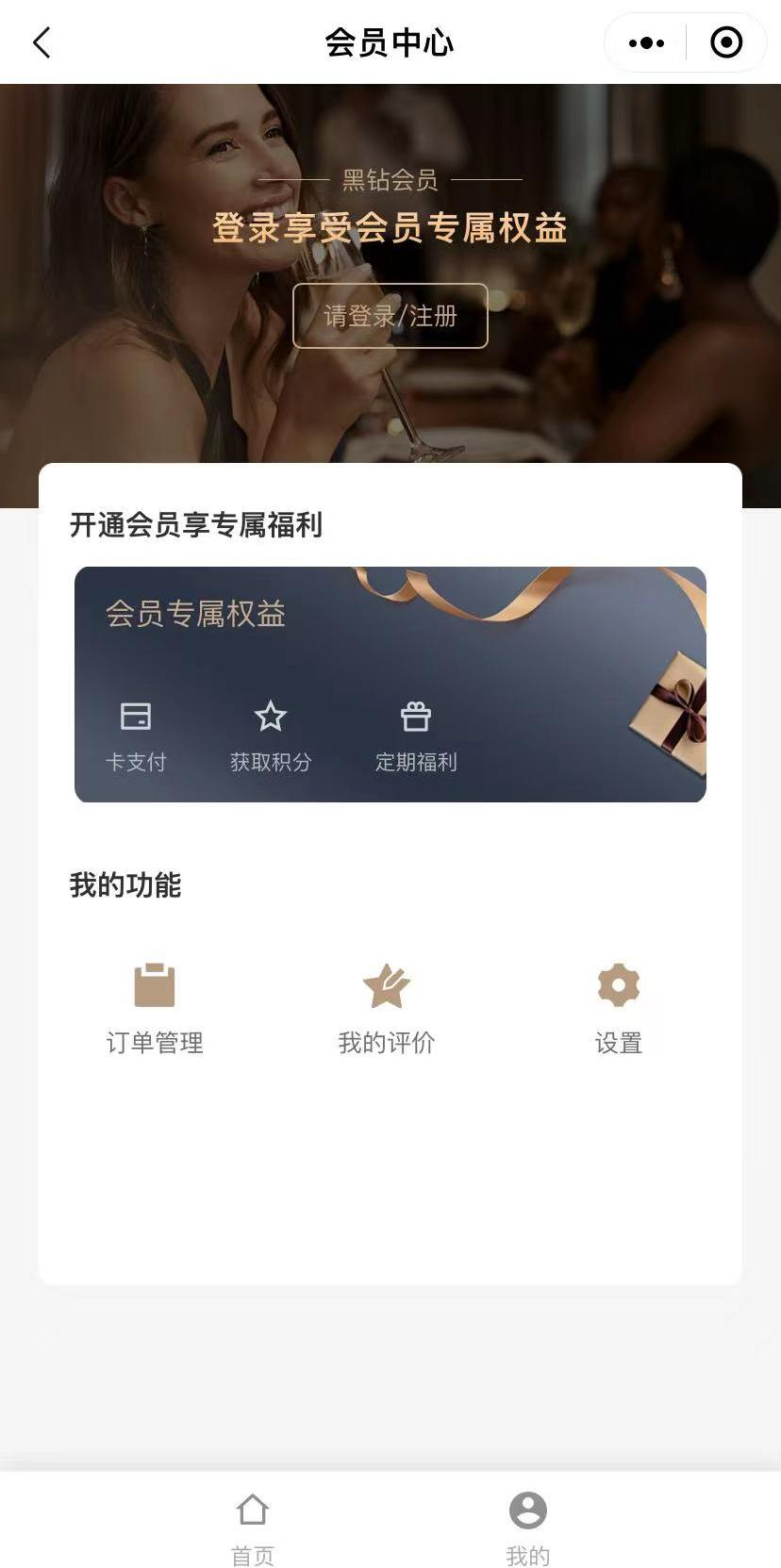The height and width of the screenshot is (1568, 781).
Task: Open 我的评价
Action: [387, 1009]
